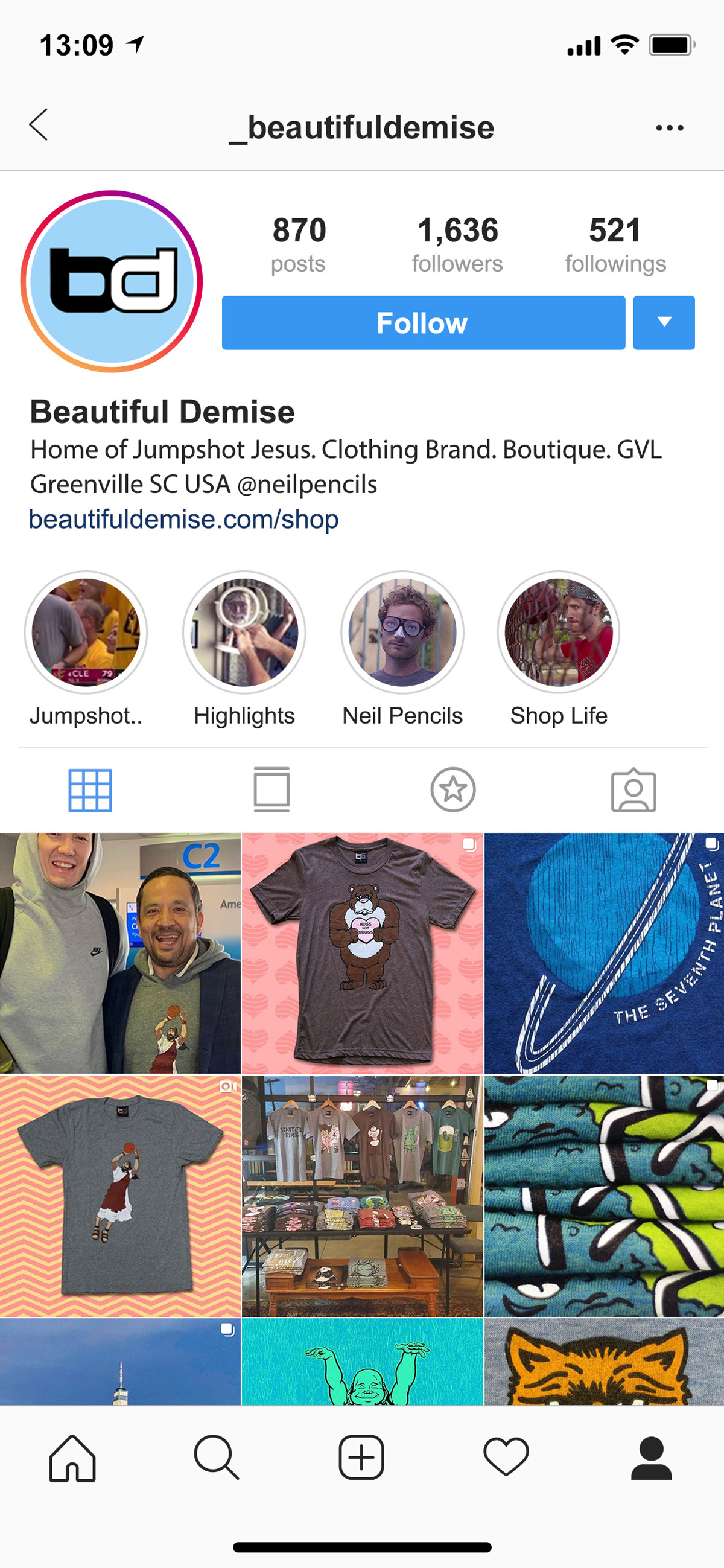Open the three-dot options menu
Screen dimensions: 724x1568
click(x=669, y=128)
